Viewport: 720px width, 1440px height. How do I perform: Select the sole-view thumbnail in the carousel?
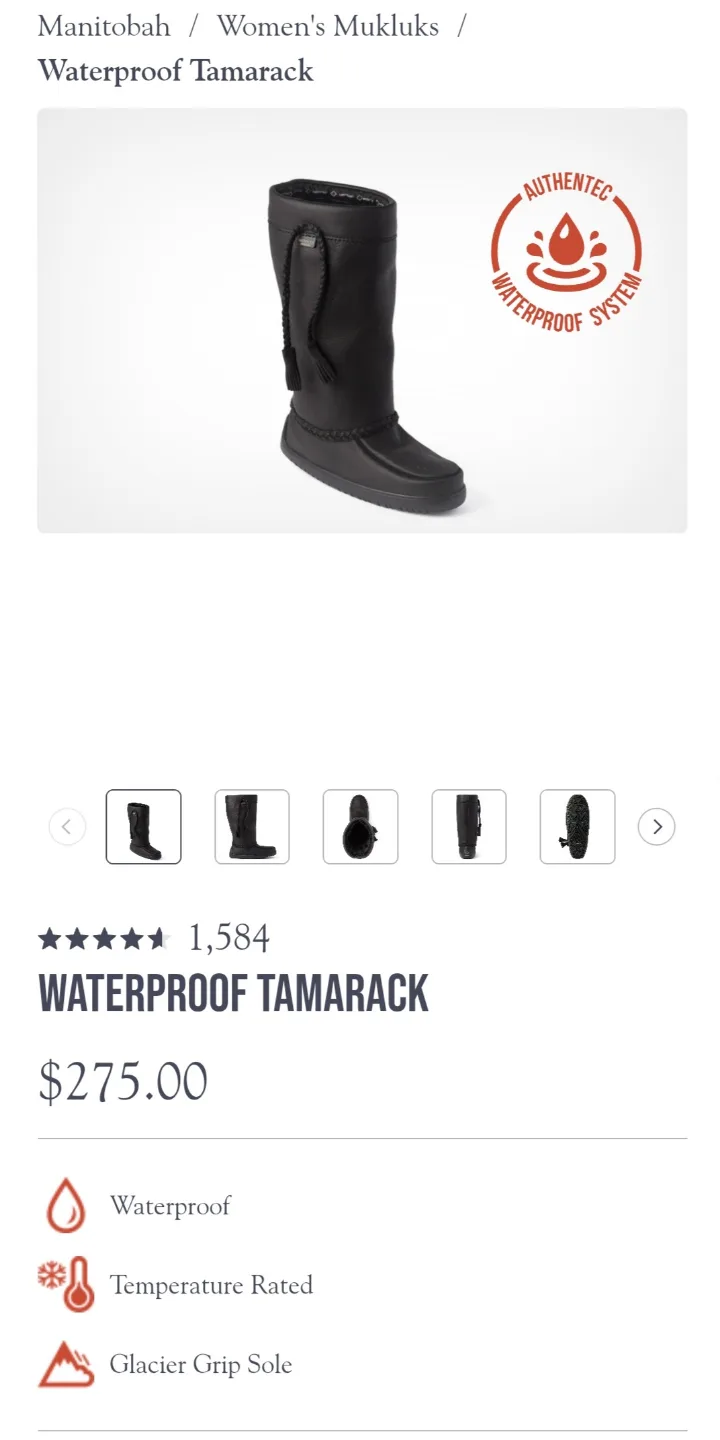(x=577, y=827)
